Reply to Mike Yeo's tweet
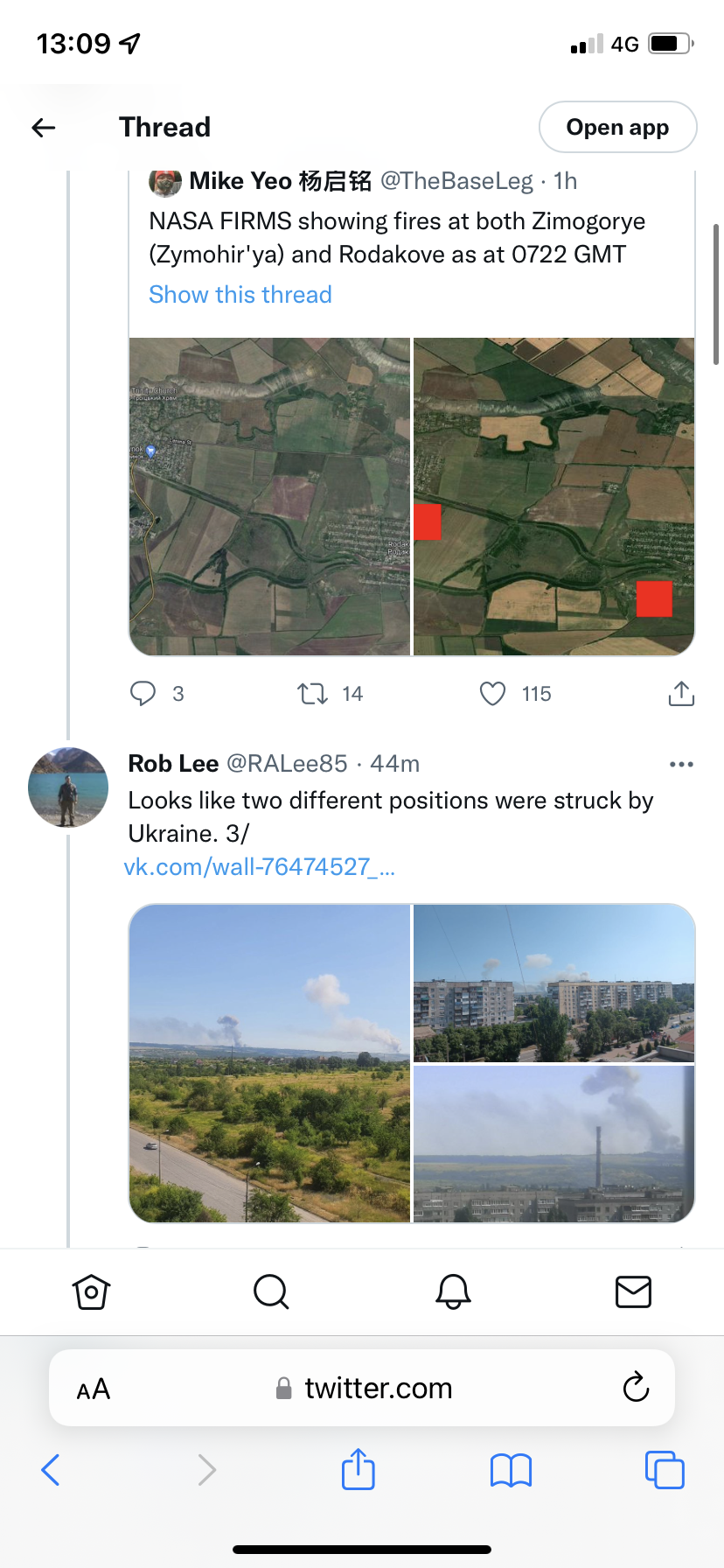The height and width of the screenshot is (1568, 724). pyautogui.click(x=143, y=694)
